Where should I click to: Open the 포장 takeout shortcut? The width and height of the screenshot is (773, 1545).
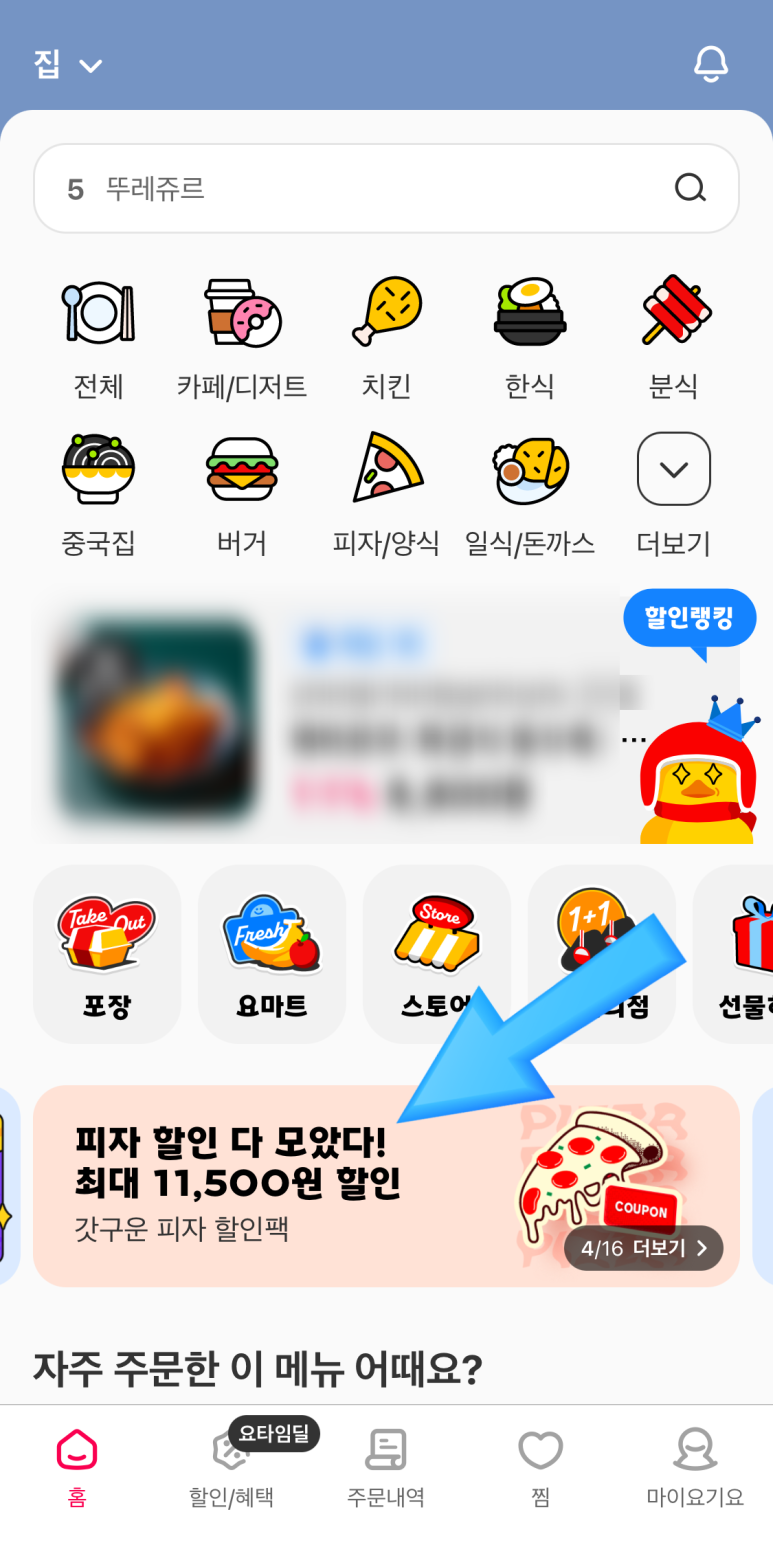(x=107, y=954)
